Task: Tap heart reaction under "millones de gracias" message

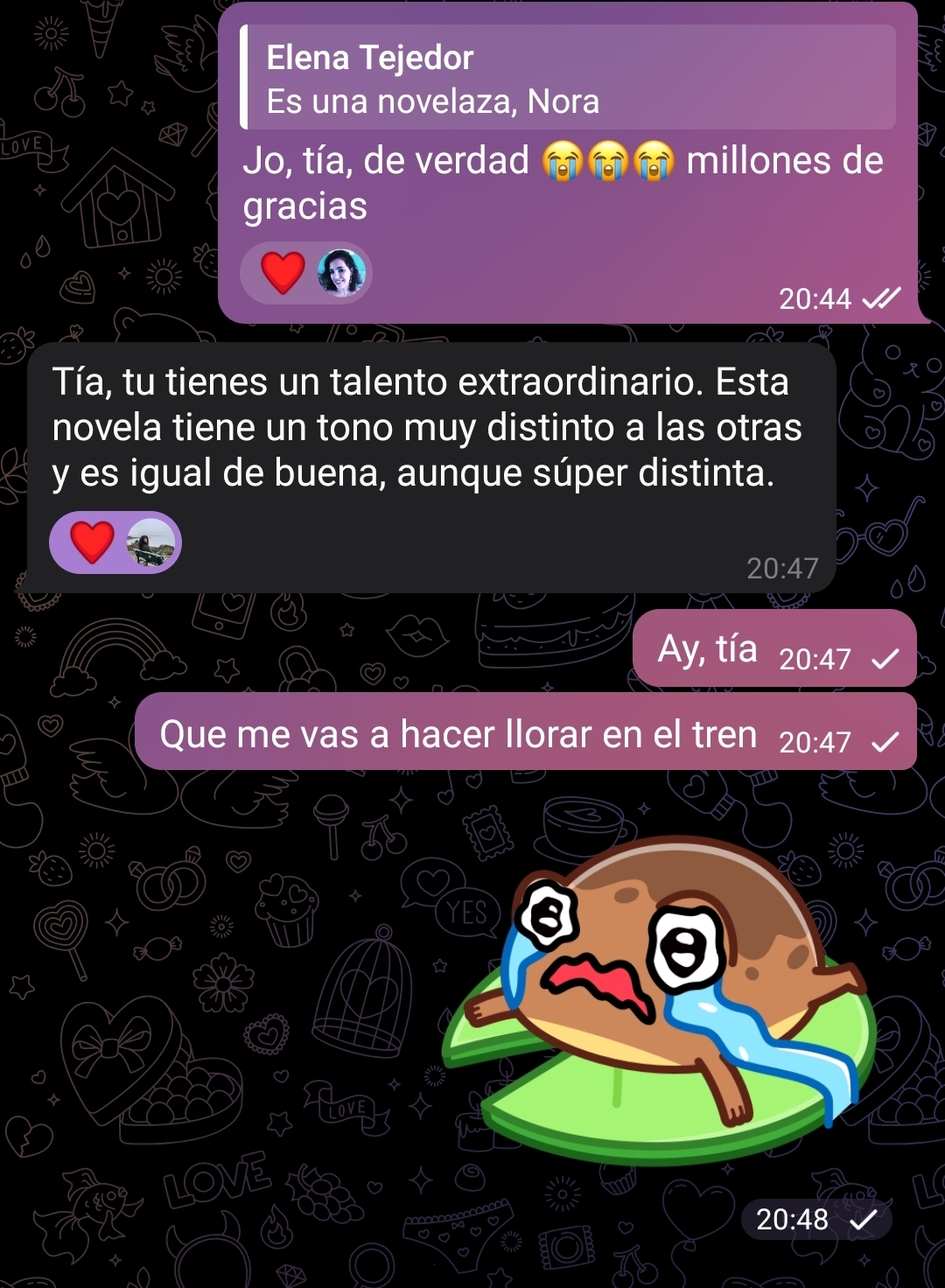Action: 283,273
